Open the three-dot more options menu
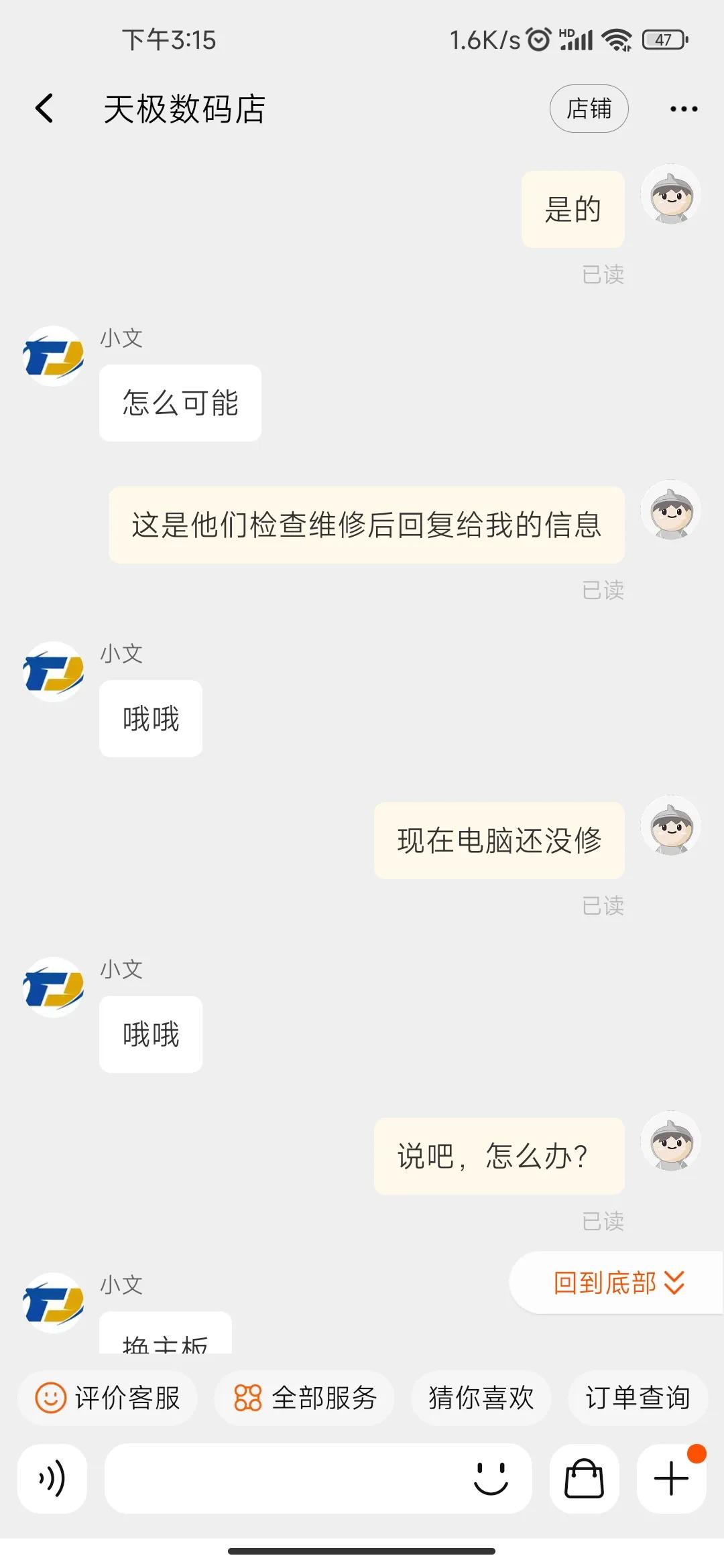724x1568 pixels. 683,108
